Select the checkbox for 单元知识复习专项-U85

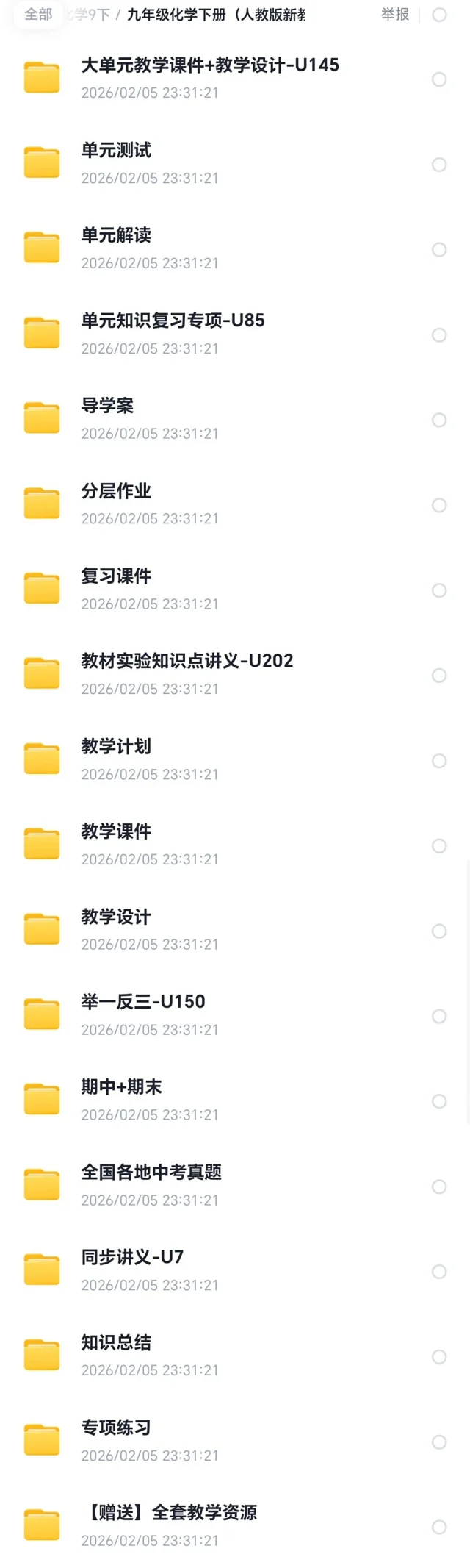point(439,335)
